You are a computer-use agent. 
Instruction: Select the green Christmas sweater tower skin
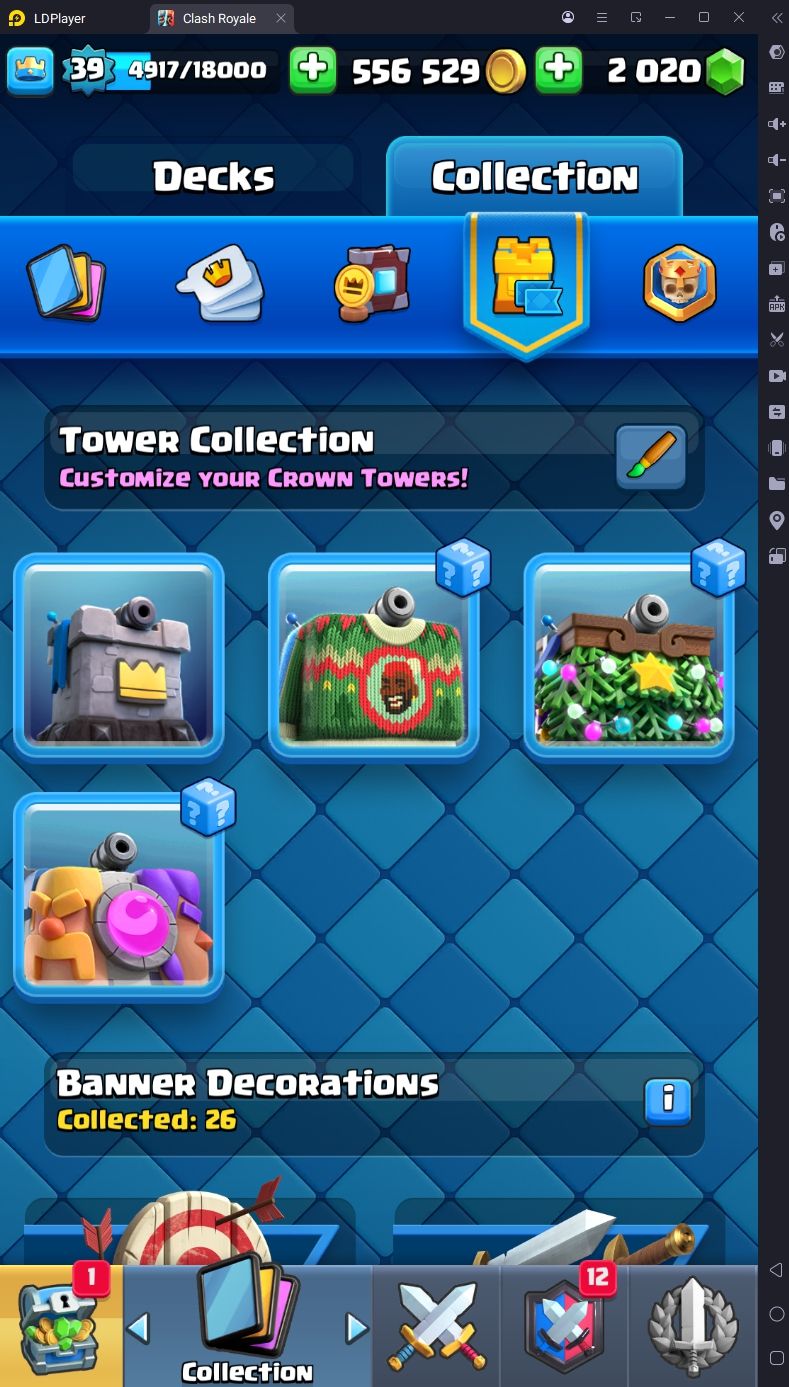coord(373,657)
